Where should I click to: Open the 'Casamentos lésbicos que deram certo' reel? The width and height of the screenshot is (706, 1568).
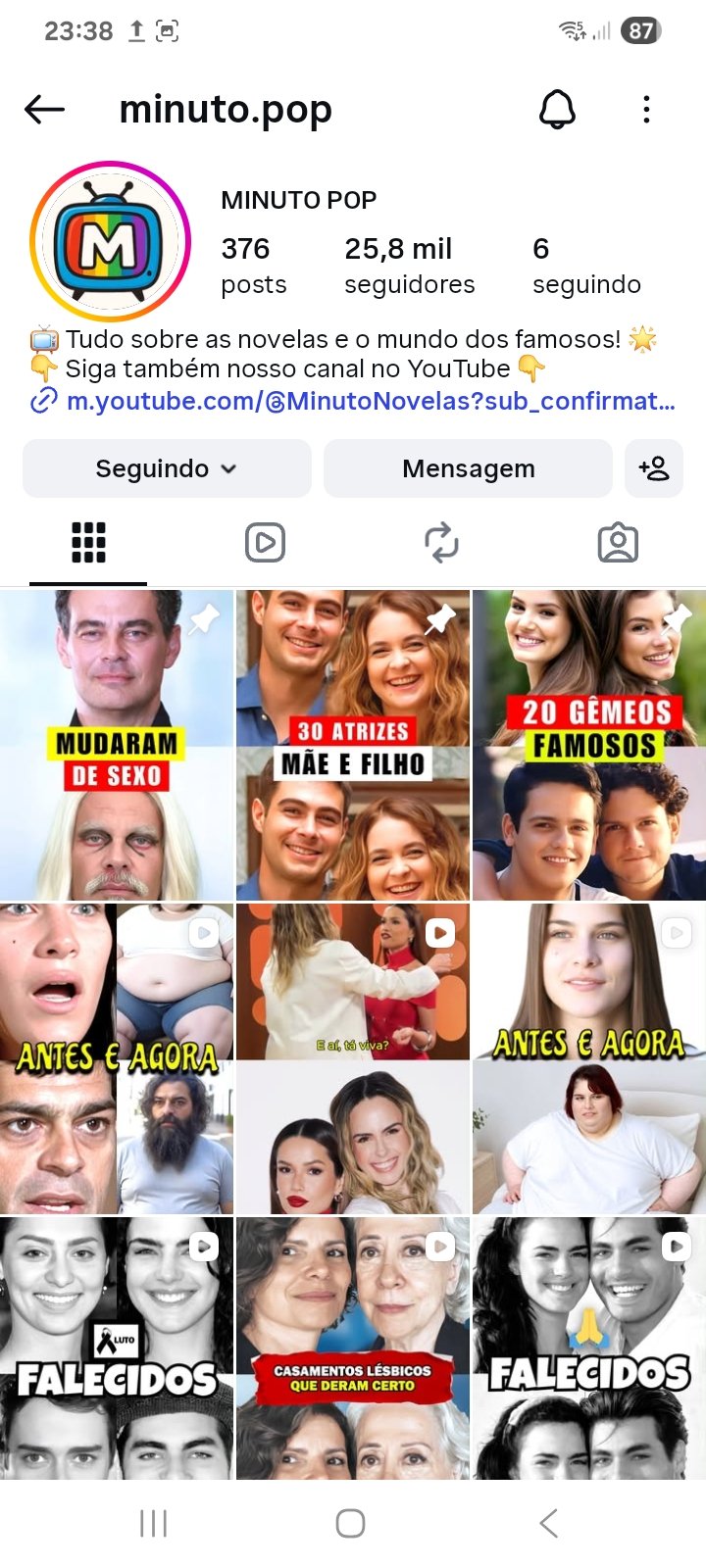[x=353, y=1347]
